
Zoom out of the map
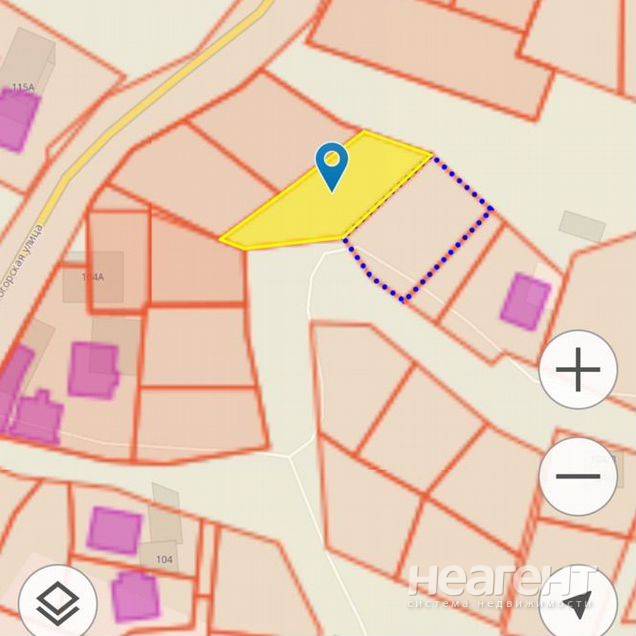coord(578,476)
